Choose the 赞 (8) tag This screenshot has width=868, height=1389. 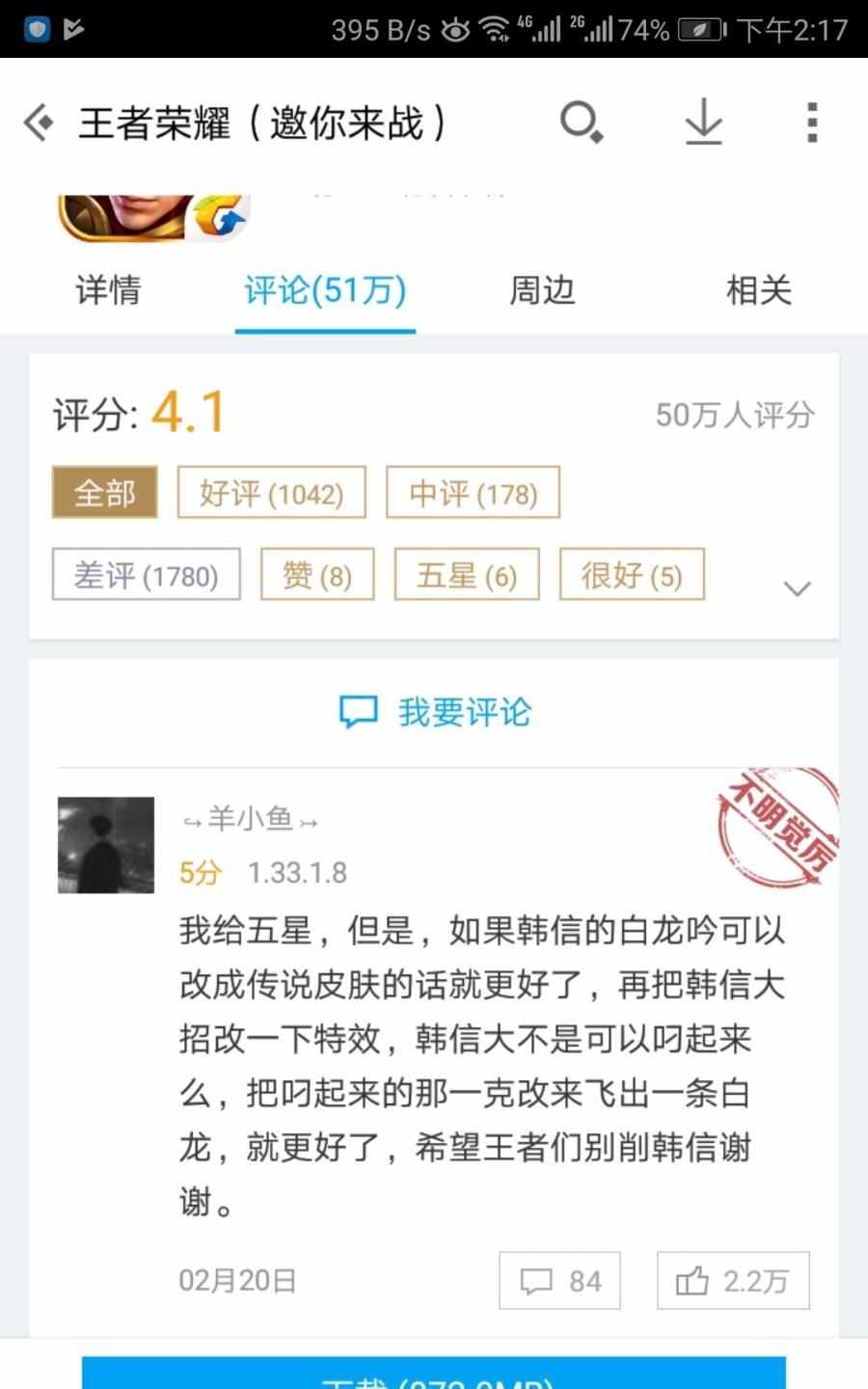[x=317, y=575]
